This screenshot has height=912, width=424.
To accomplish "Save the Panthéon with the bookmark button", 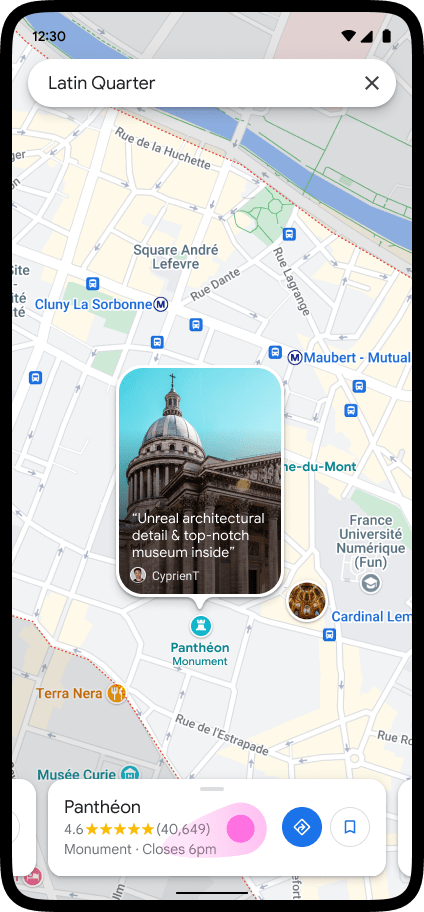I will (350, 826).
